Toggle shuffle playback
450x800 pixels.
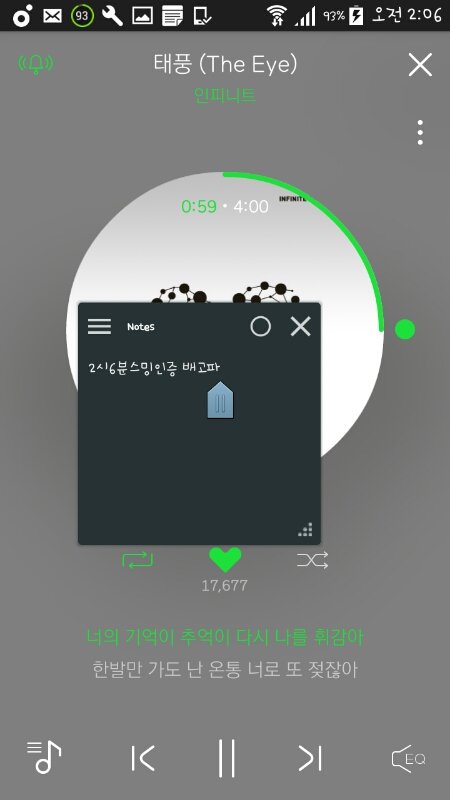(x=312, y=560)
